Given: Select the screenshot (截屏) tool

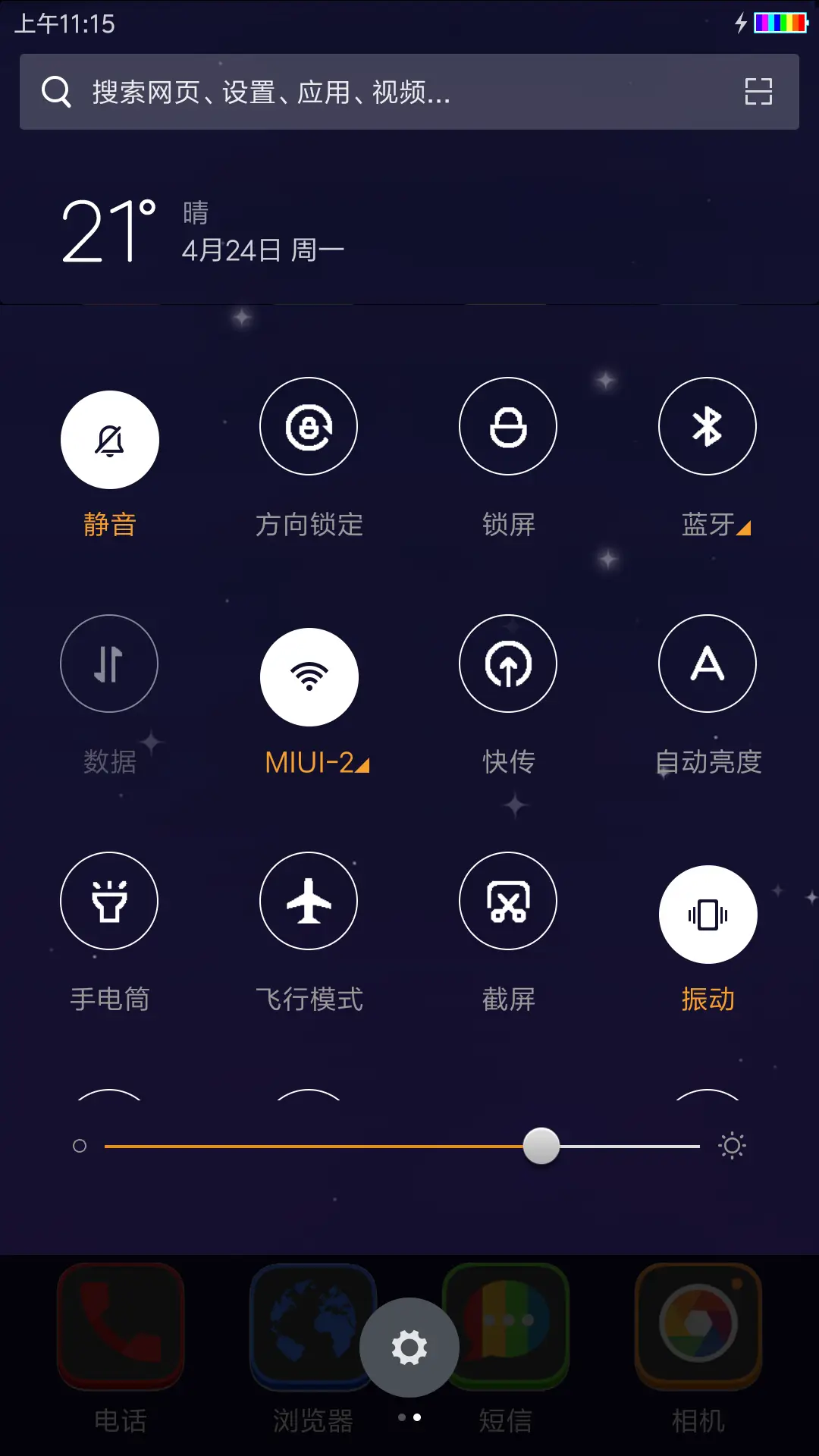Looking at the screenshot, I should 508,901.
